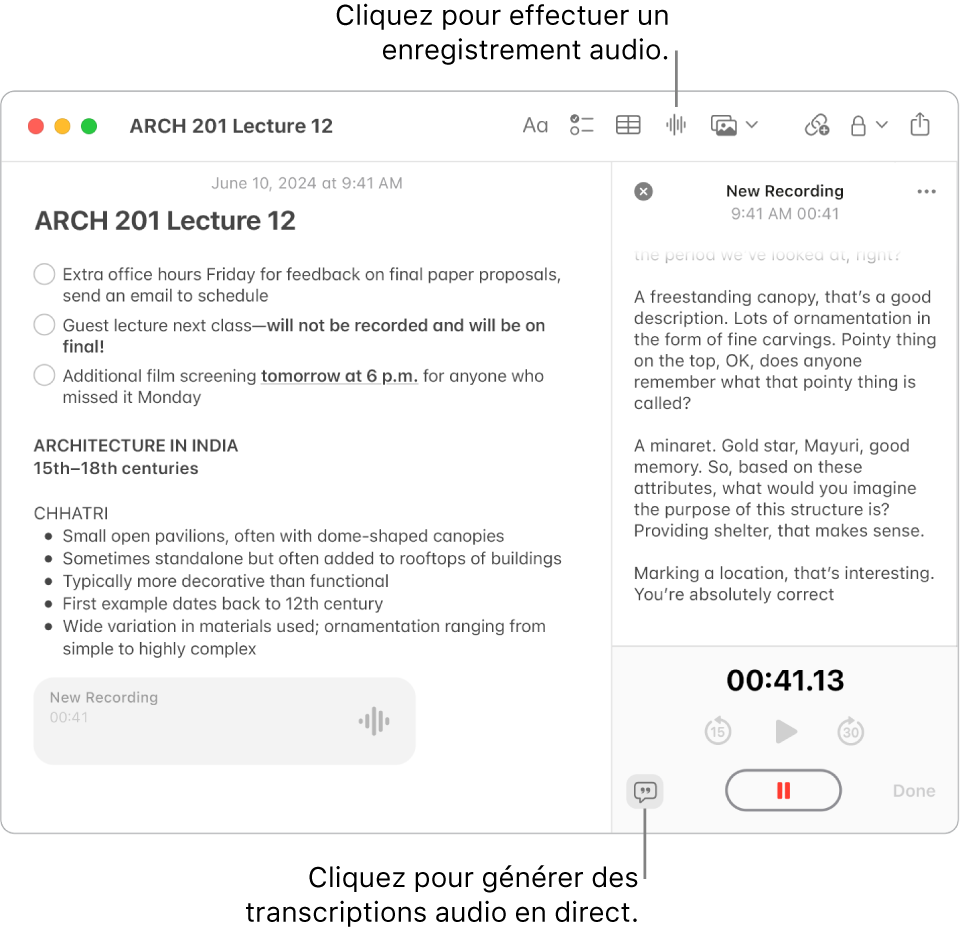Image resolution: width=960 pixels, height=934 pixels.
Task: Share this note
Action: point(920,126)
